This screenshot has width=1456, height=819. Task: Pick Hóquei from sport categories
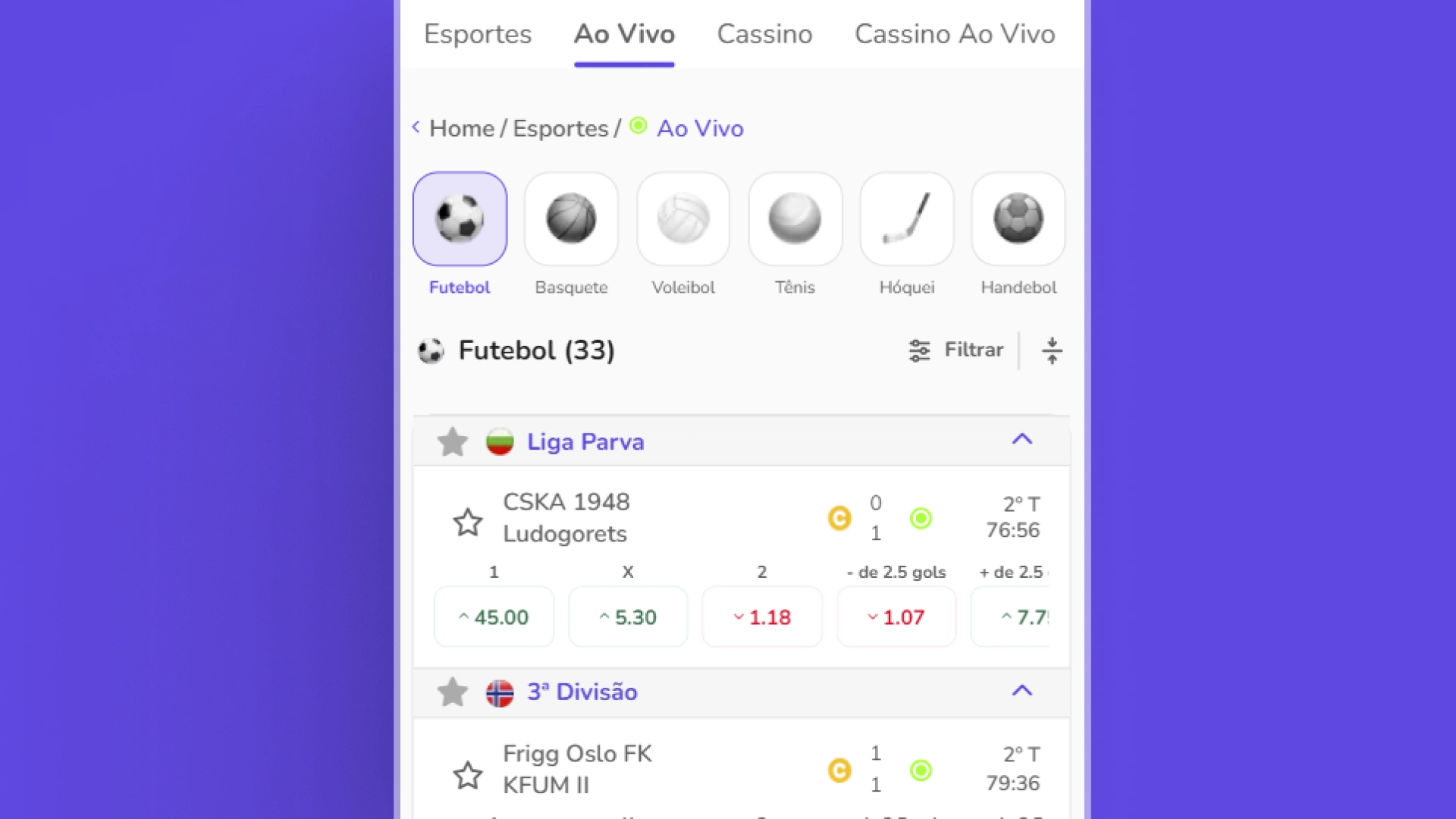click(906, 219)
